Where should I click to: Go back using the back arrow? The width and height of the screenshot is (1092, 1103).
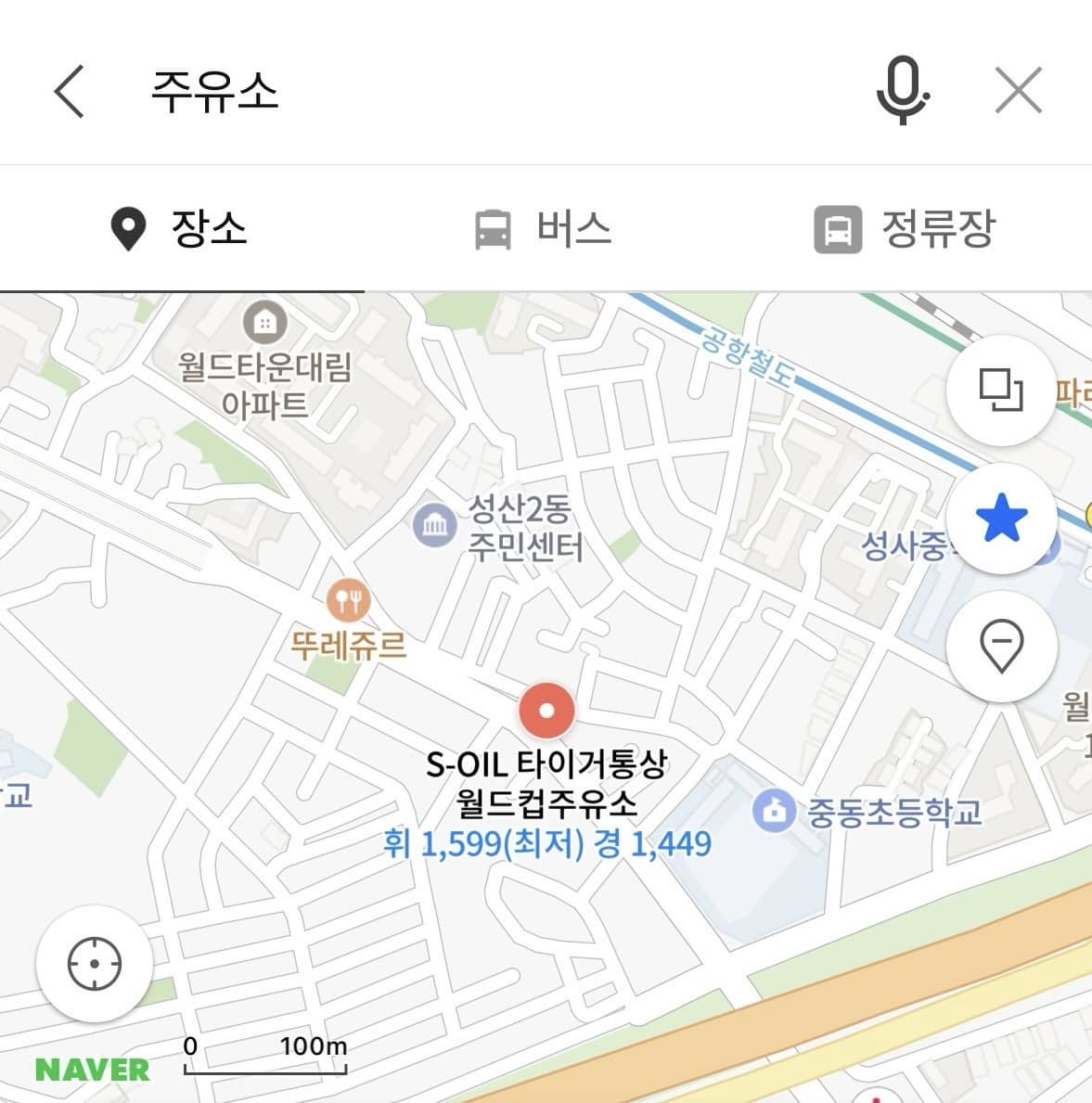pyautogui.click(x=67, y=90)
